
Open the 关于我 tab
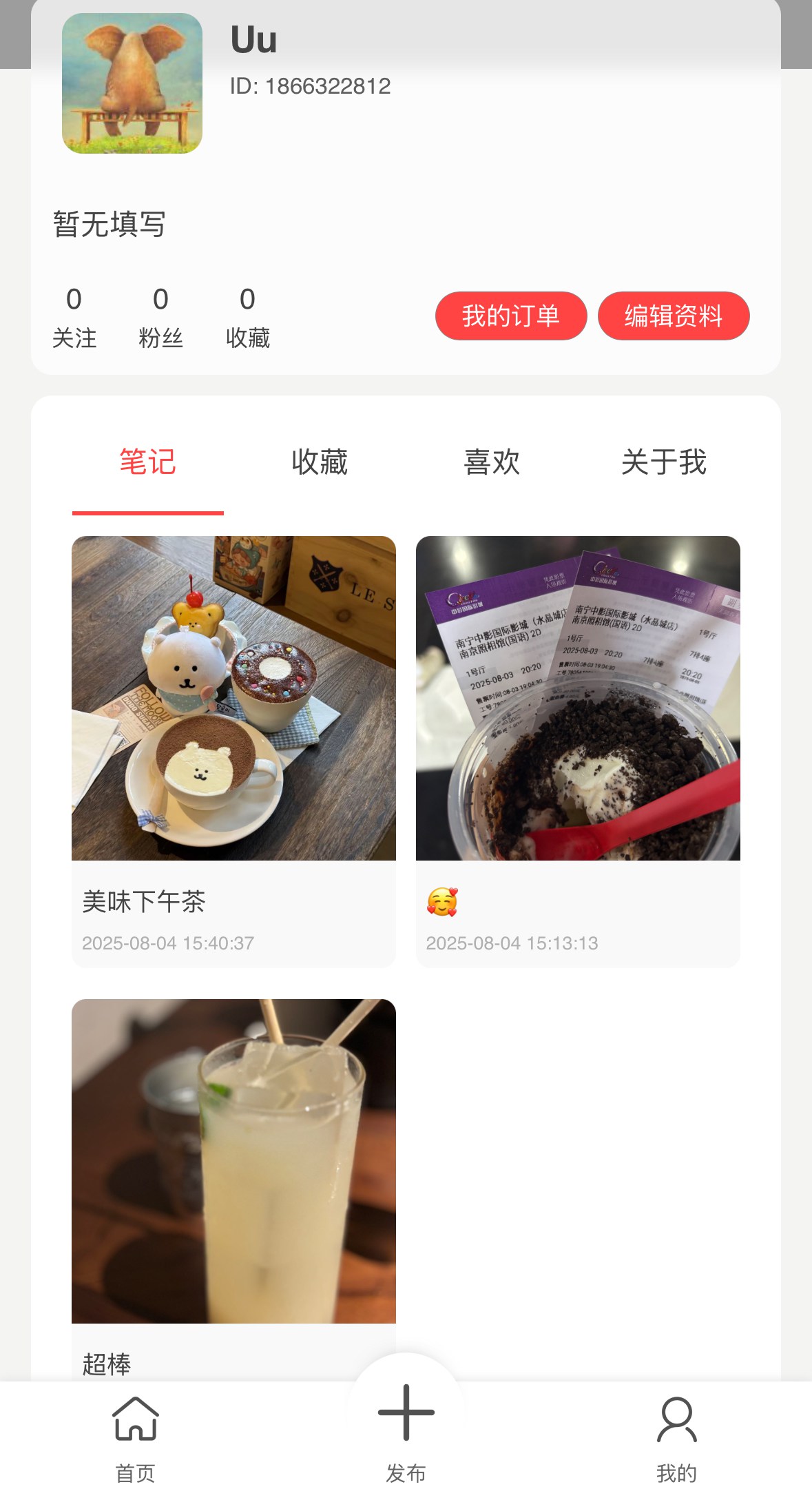coord(664,462)
